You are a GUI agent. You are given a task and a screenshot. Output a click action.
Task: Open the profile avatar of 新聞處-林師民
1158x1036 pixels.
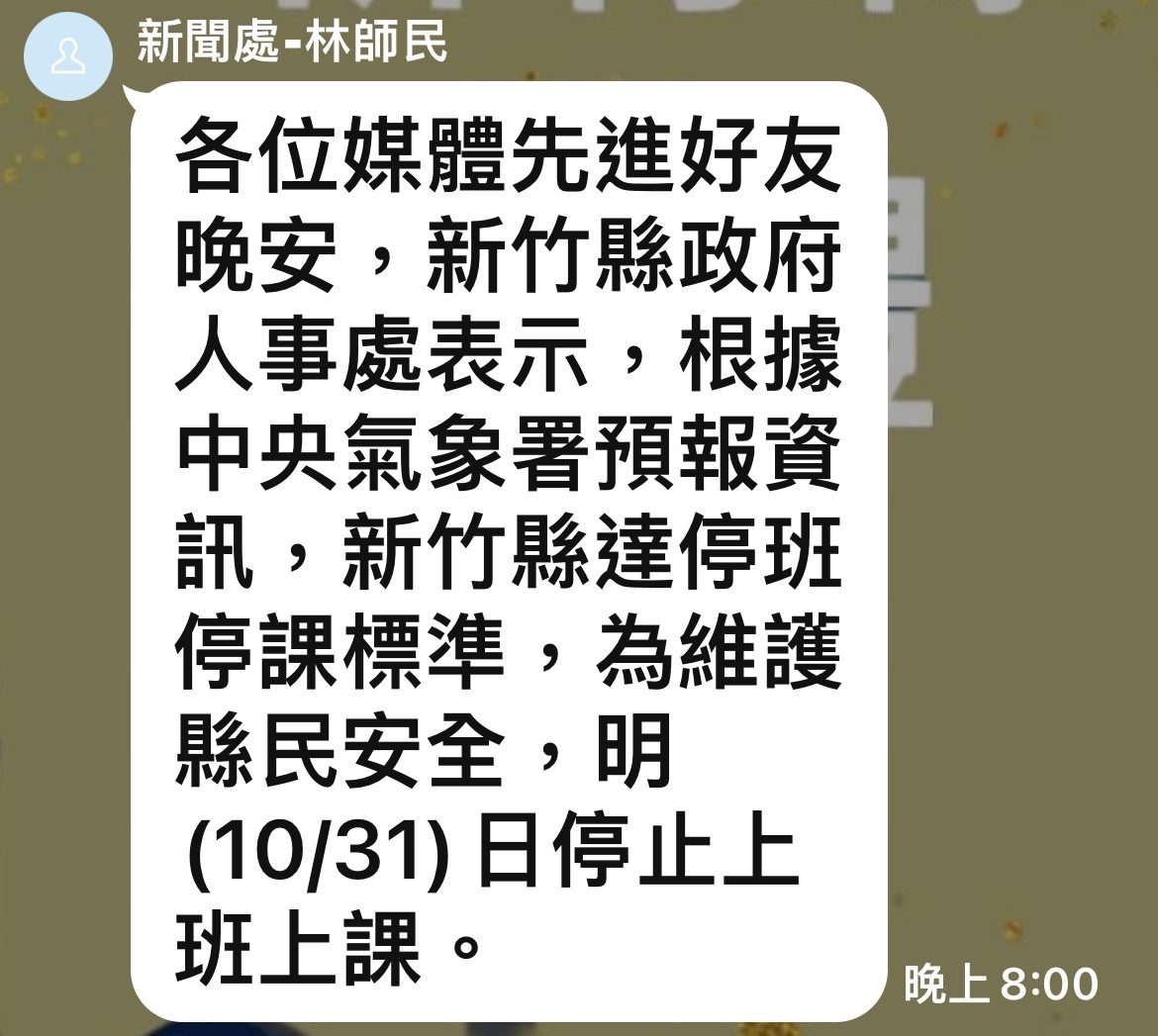point(68,57)
